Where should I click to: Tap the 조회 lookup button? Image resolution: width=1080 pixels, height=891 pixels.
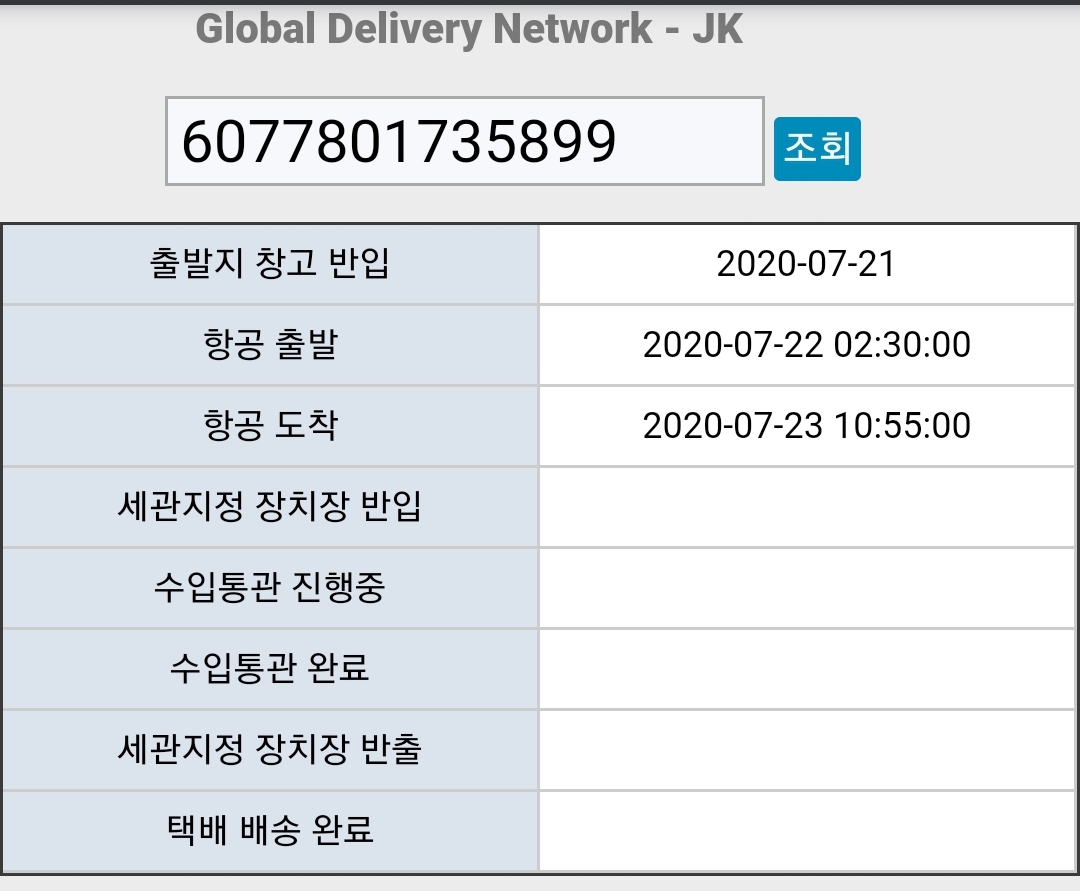[816, 149]
